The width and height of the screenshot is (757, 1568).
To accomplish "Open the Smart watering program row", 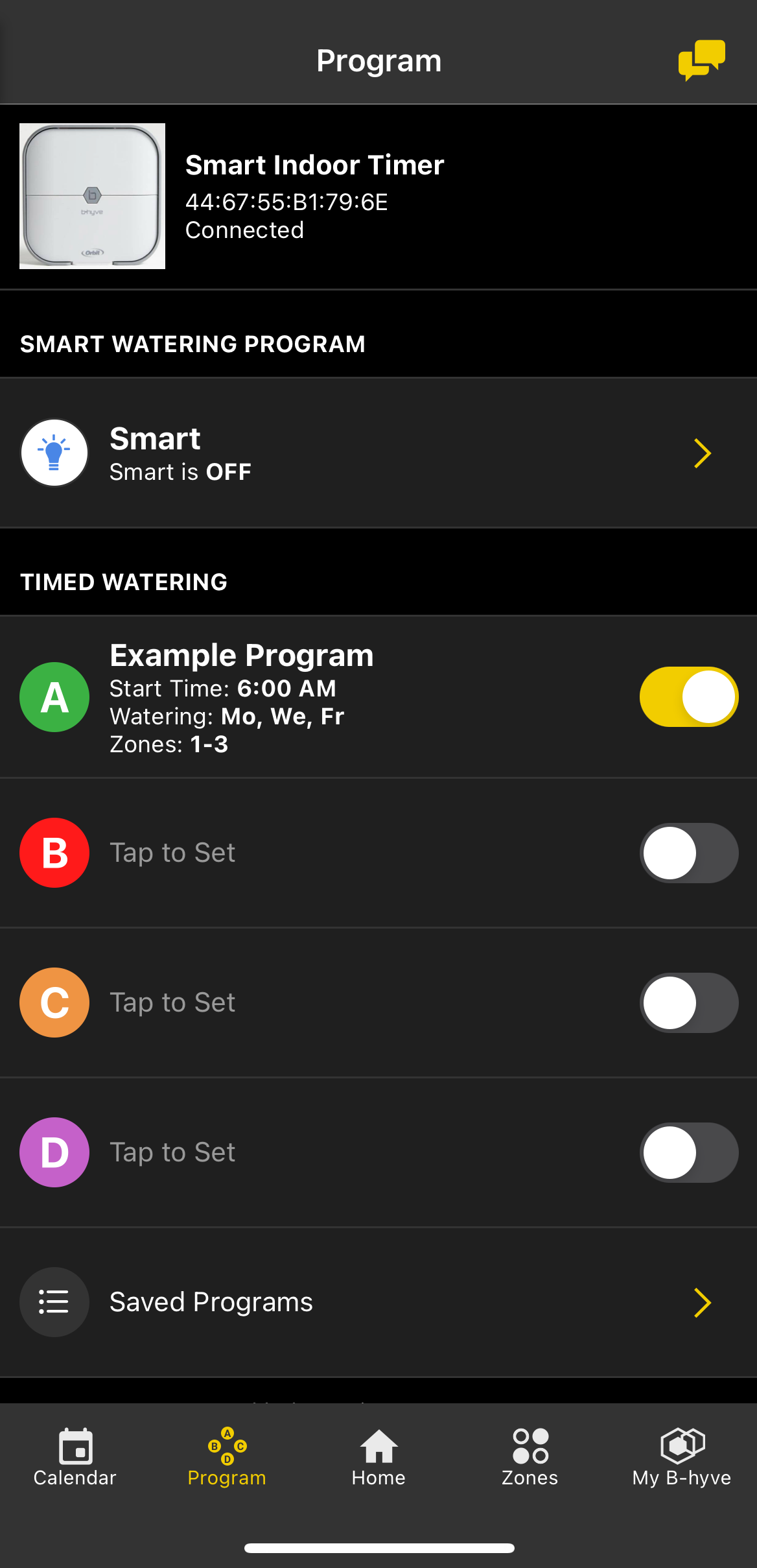I will coord(378,453).
